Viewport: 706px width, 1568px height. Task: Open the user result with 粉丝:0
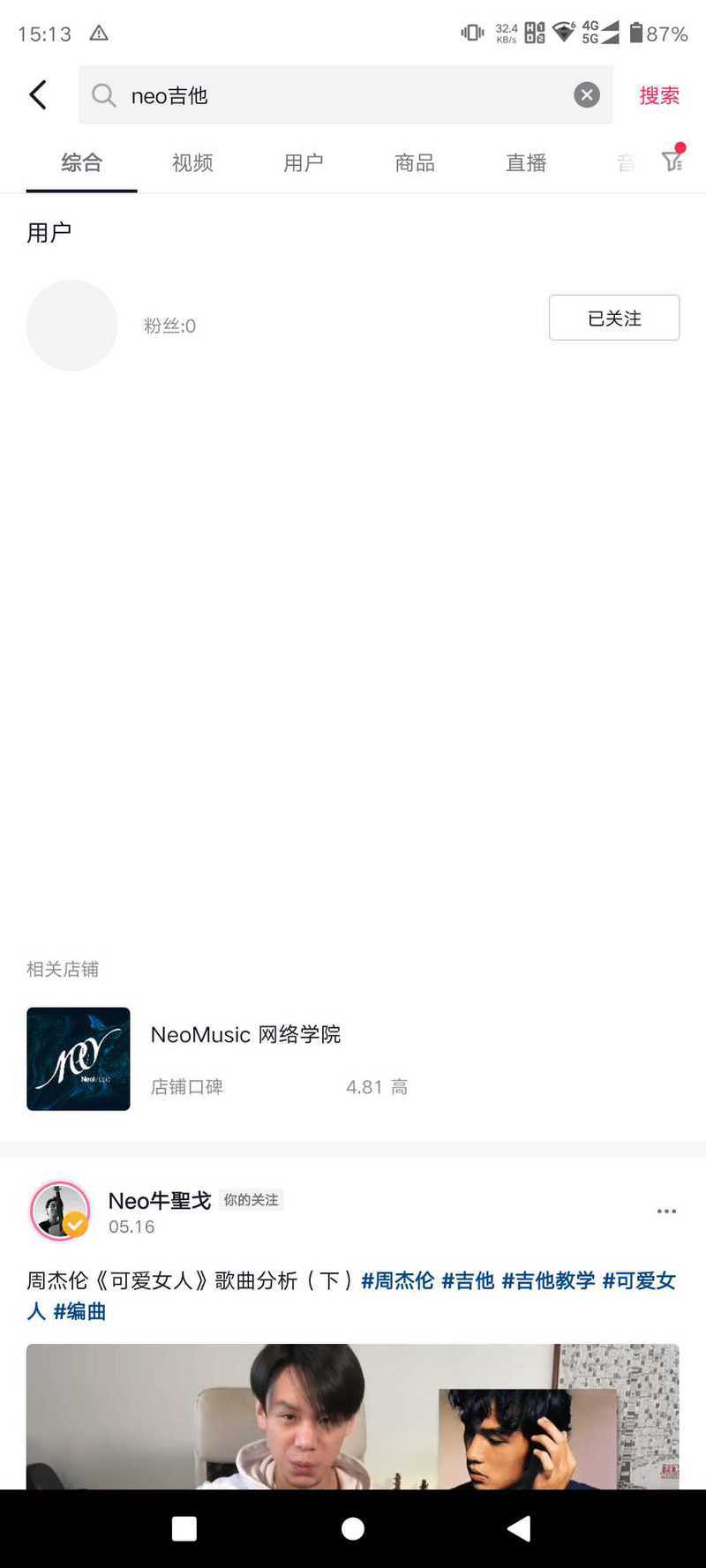point(282,326)
